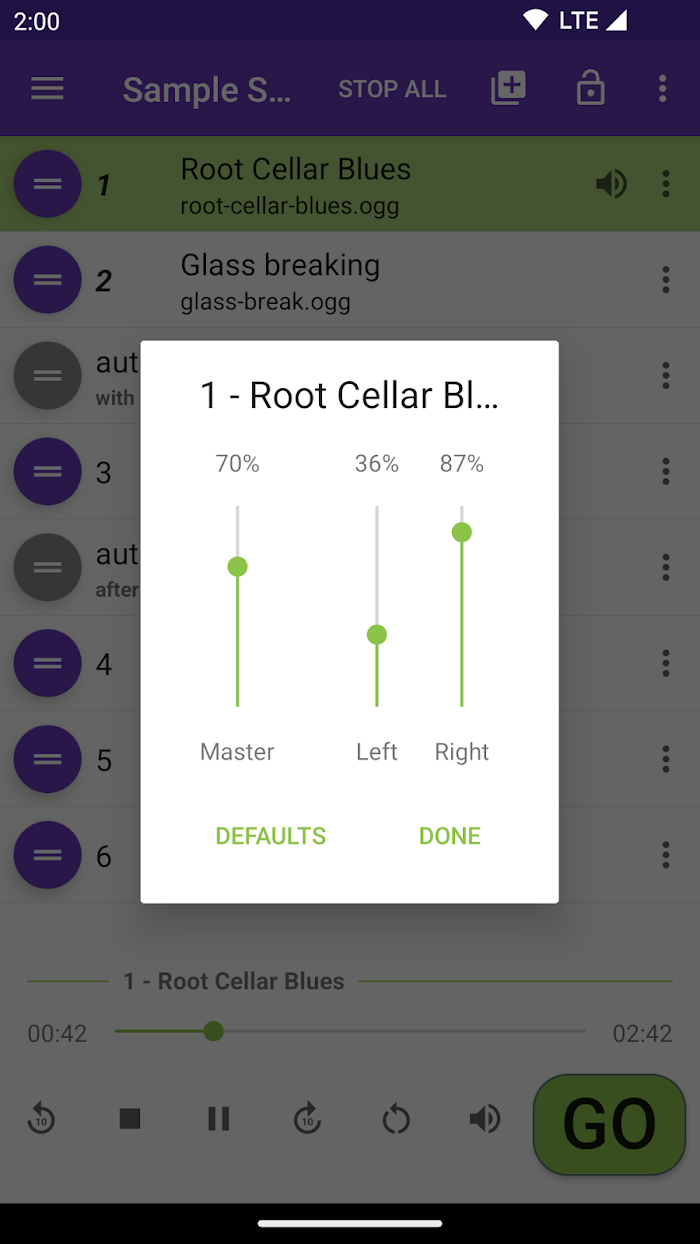The image size is (700, 1244).
Task: Open the navigation drawer menu
Action: [47, 89]
